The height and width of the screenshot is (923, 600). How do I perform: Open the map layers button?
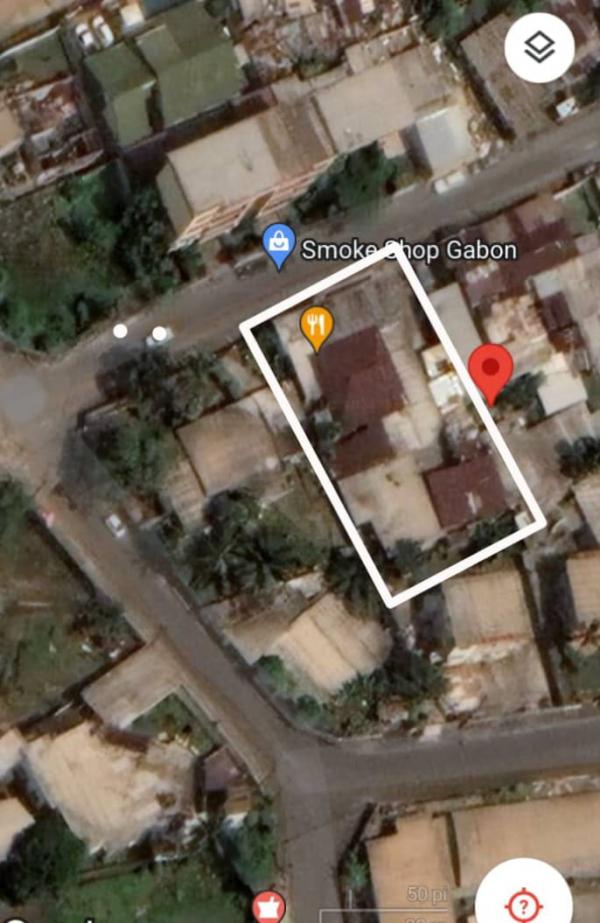[539, 47]
